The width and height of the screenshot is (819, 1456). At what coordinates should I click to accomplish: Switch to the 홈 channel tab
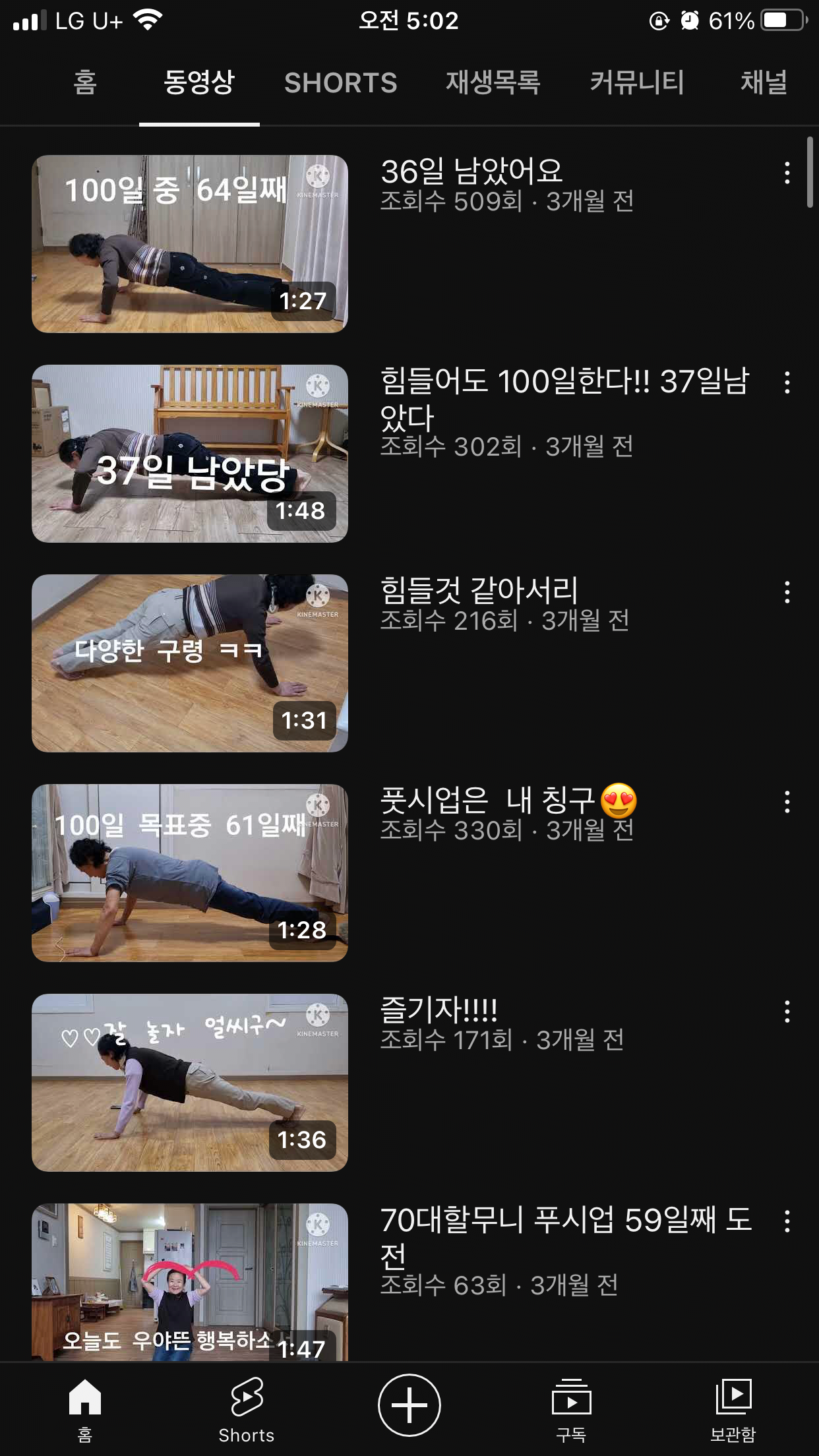pyautogui.click(x=85, y=83)
